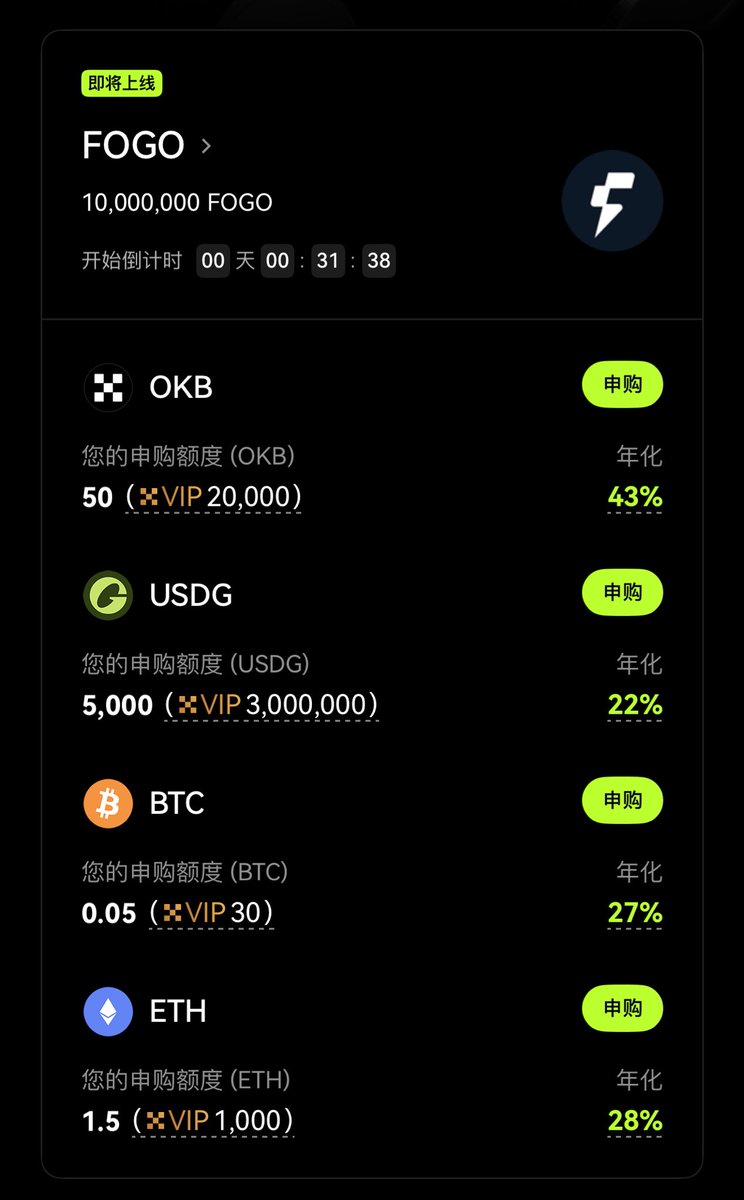The width and height of the screenshot is (744, 1200).
Task: Tap 申购 for the OKB pool
Action: 622,385
